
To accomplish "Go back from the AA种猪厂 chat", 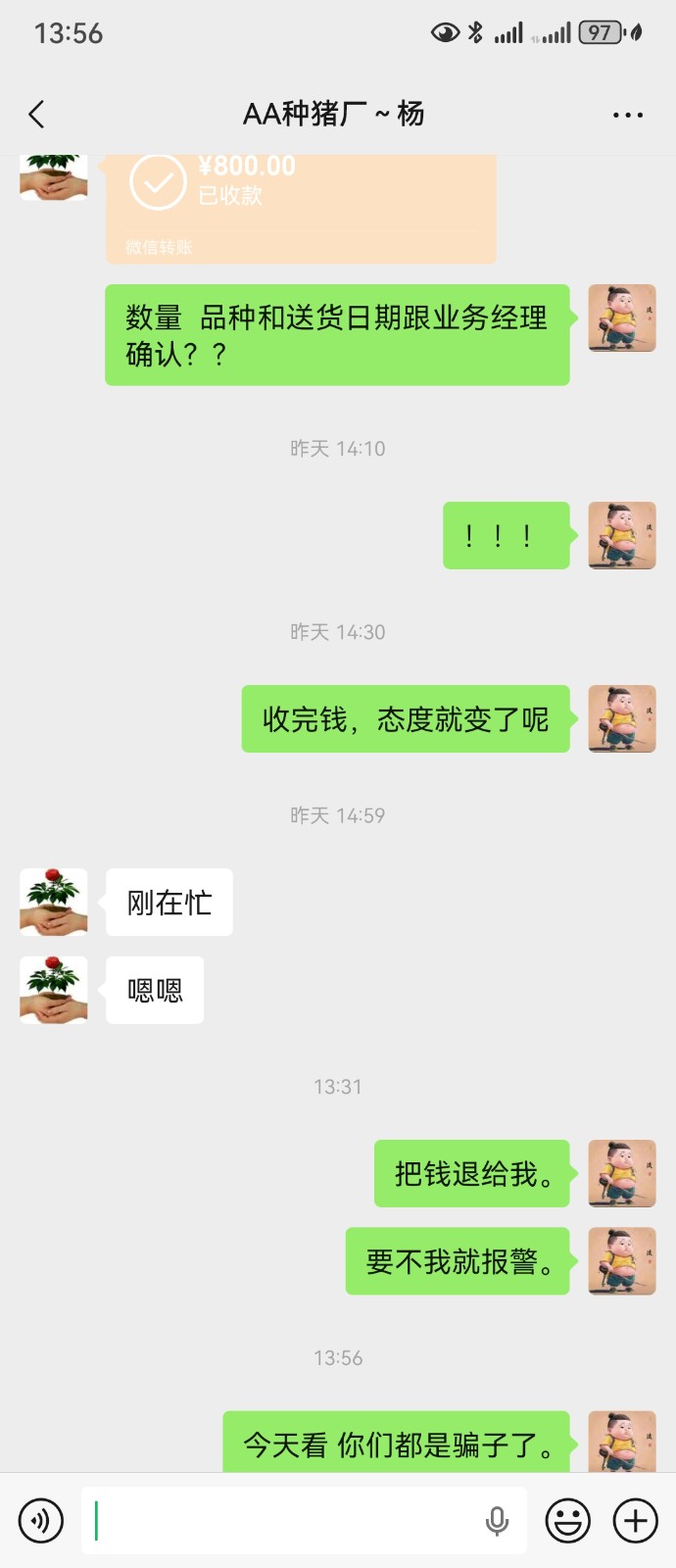I will pyautogui.click(x=37, y=115).
